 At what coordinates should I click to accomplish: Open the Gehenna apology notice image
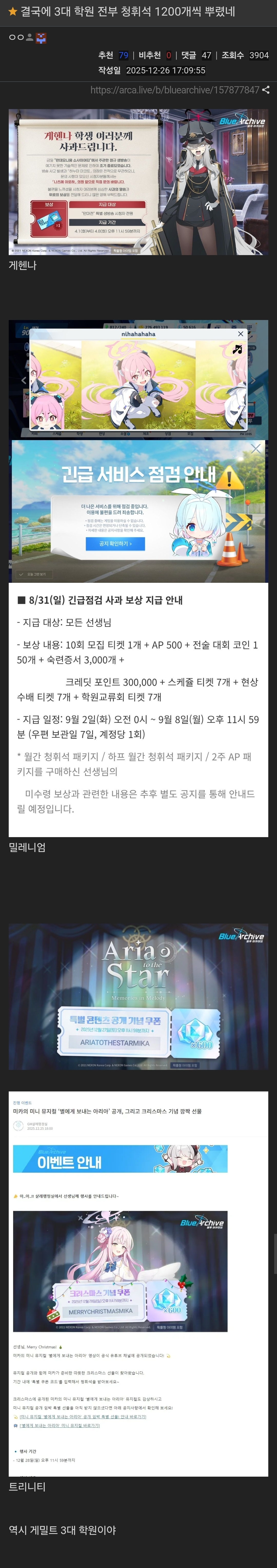[138, 182]
